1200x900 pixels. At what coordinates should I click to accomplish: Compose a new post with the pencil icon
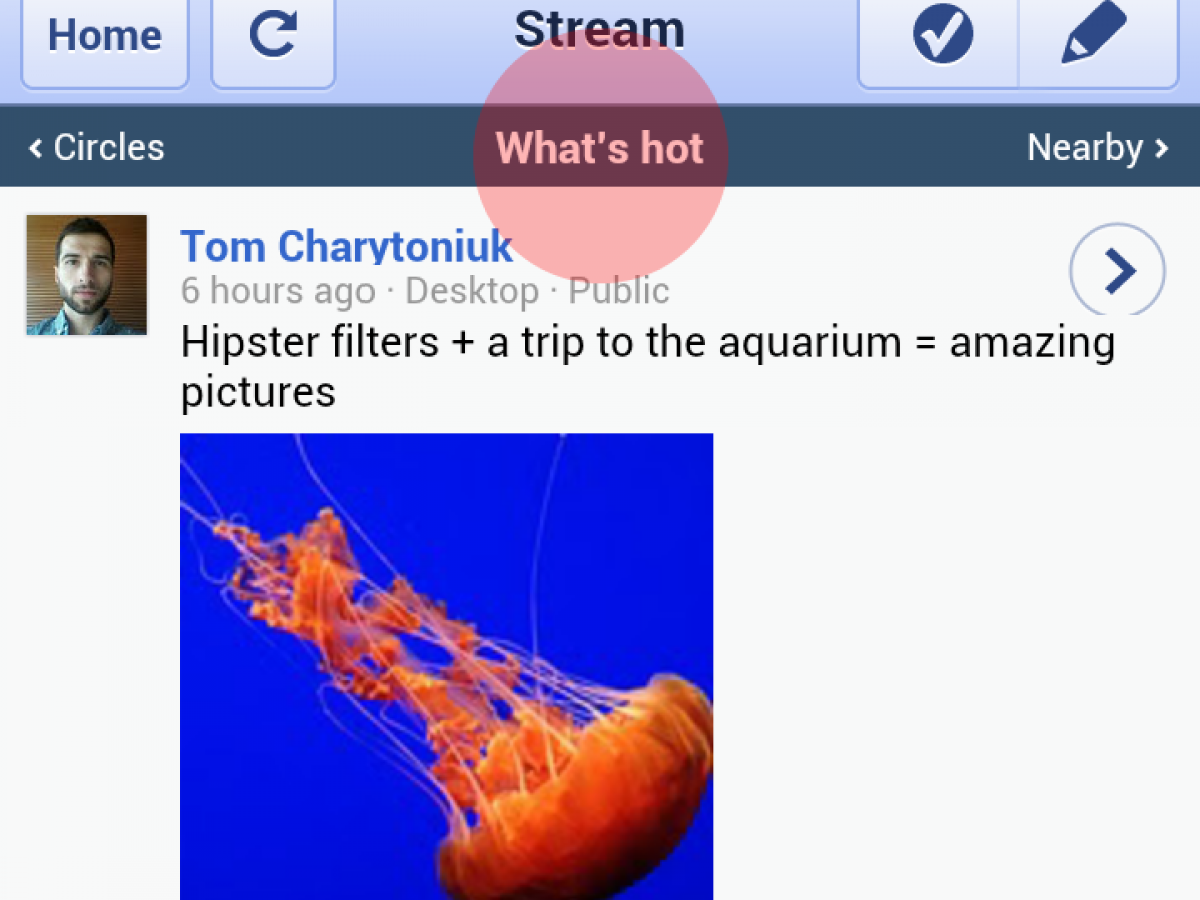point(1095,38)
